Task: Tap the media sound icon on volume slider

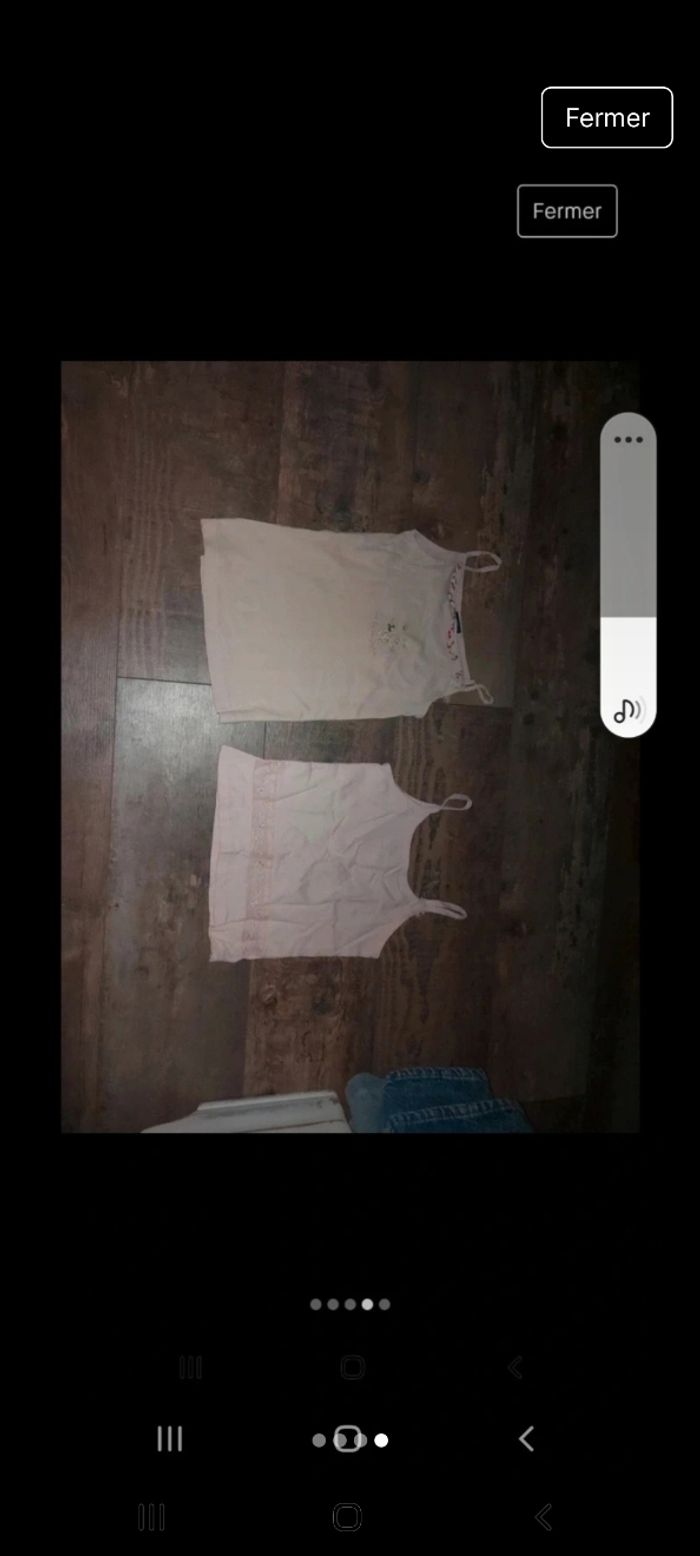Action: click(x=628, y=711)
